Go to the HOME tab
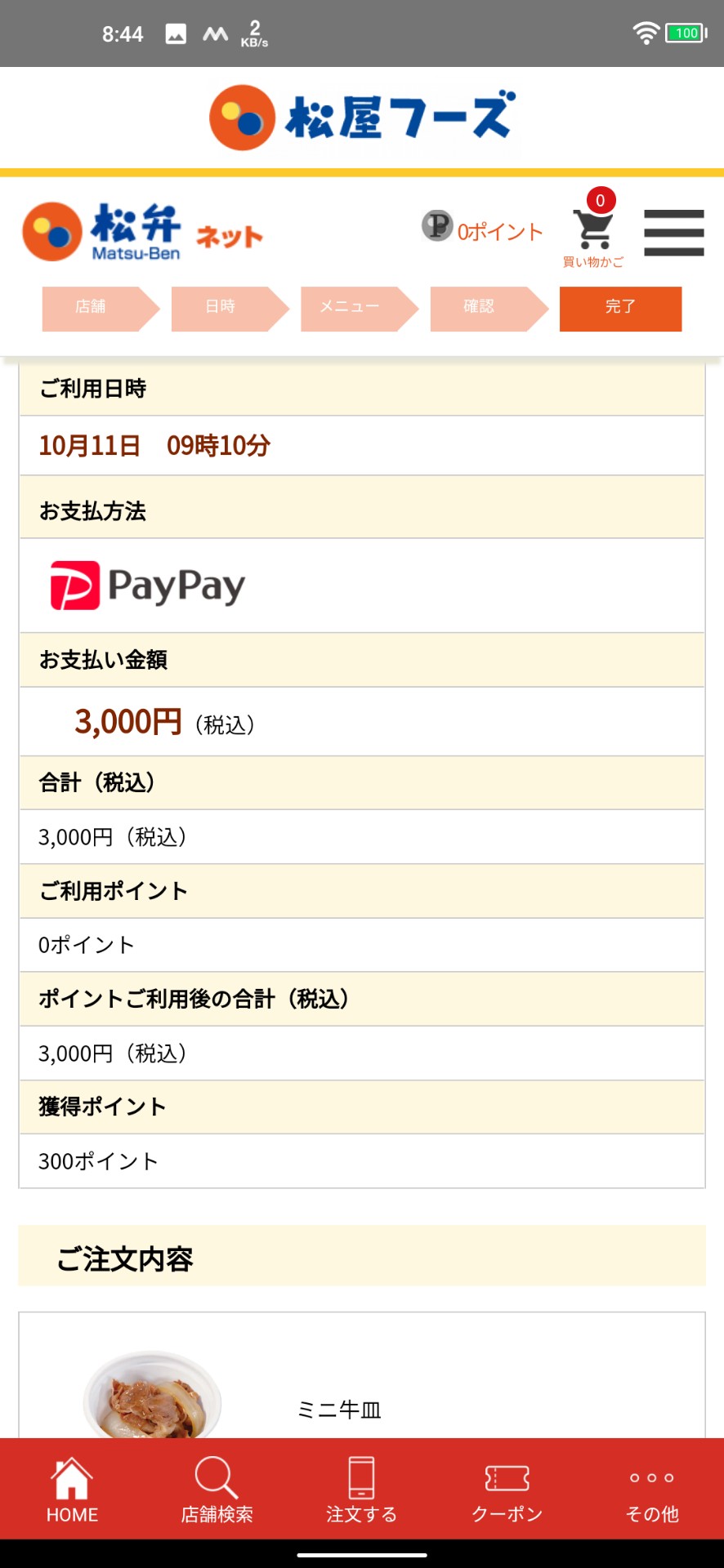 [72, 1490]
